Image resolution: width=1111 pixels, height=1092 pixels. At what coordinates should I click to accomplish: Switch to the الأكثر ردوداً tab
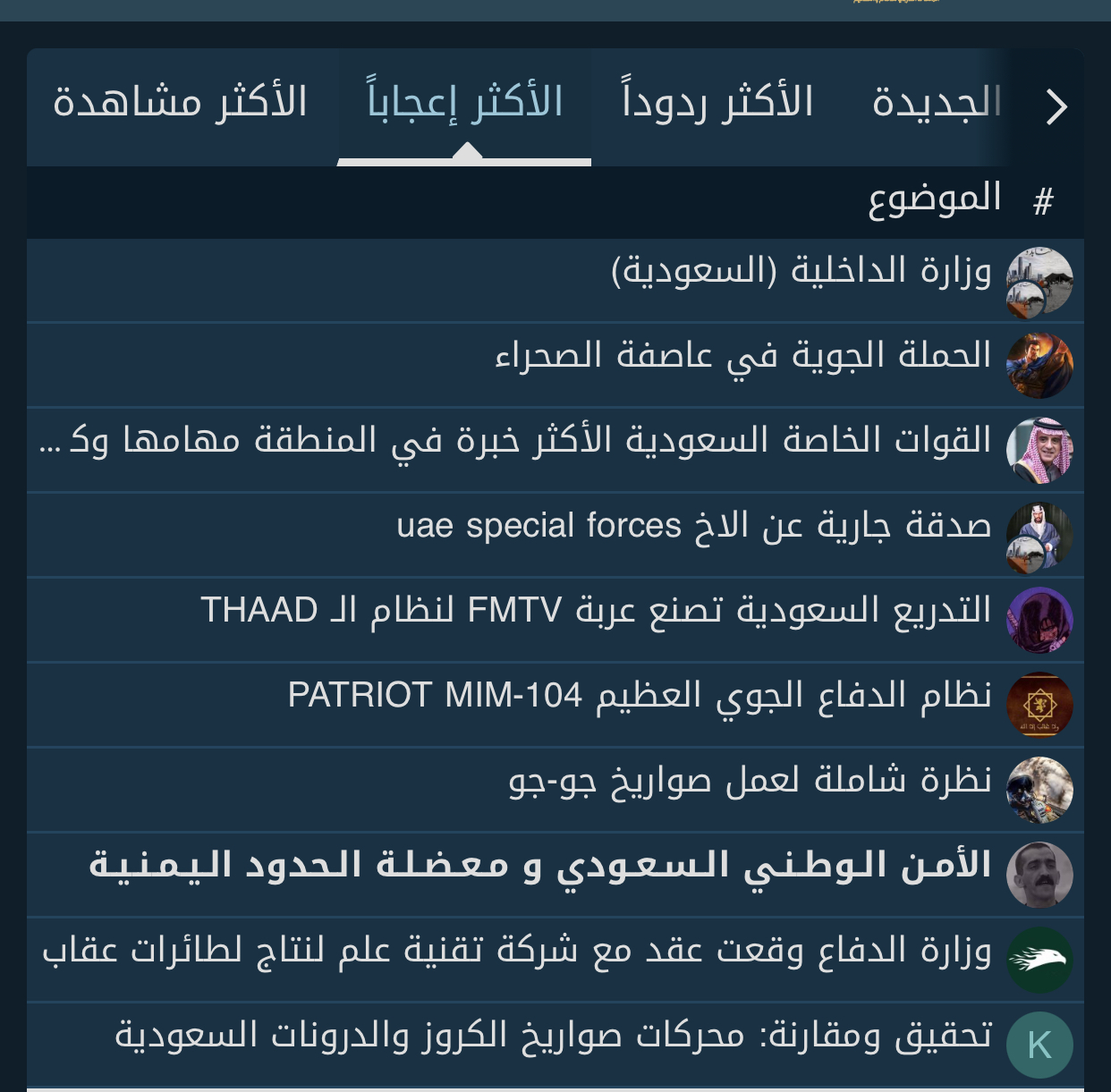717,102
